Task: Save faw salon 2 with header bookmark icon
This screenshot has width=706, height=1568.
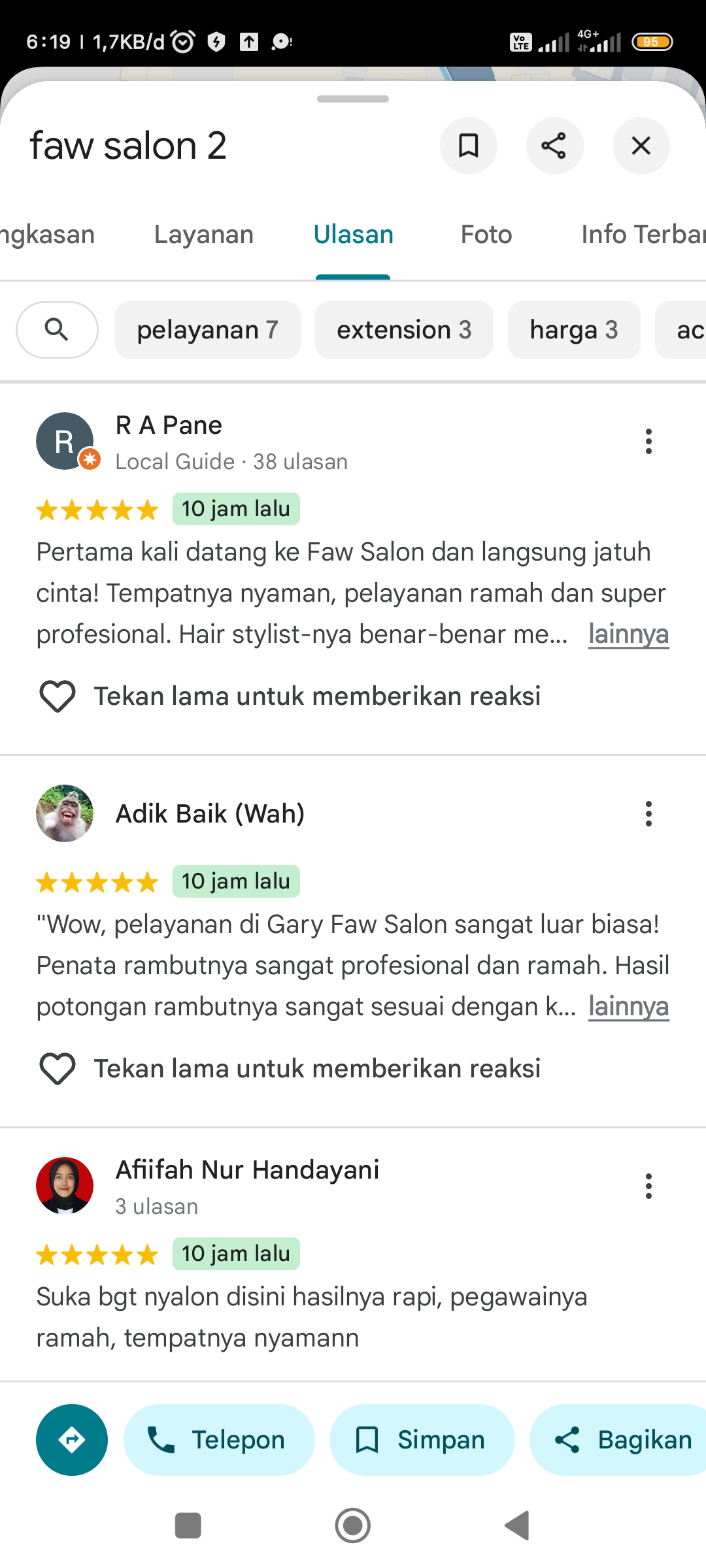Action: 469,146
